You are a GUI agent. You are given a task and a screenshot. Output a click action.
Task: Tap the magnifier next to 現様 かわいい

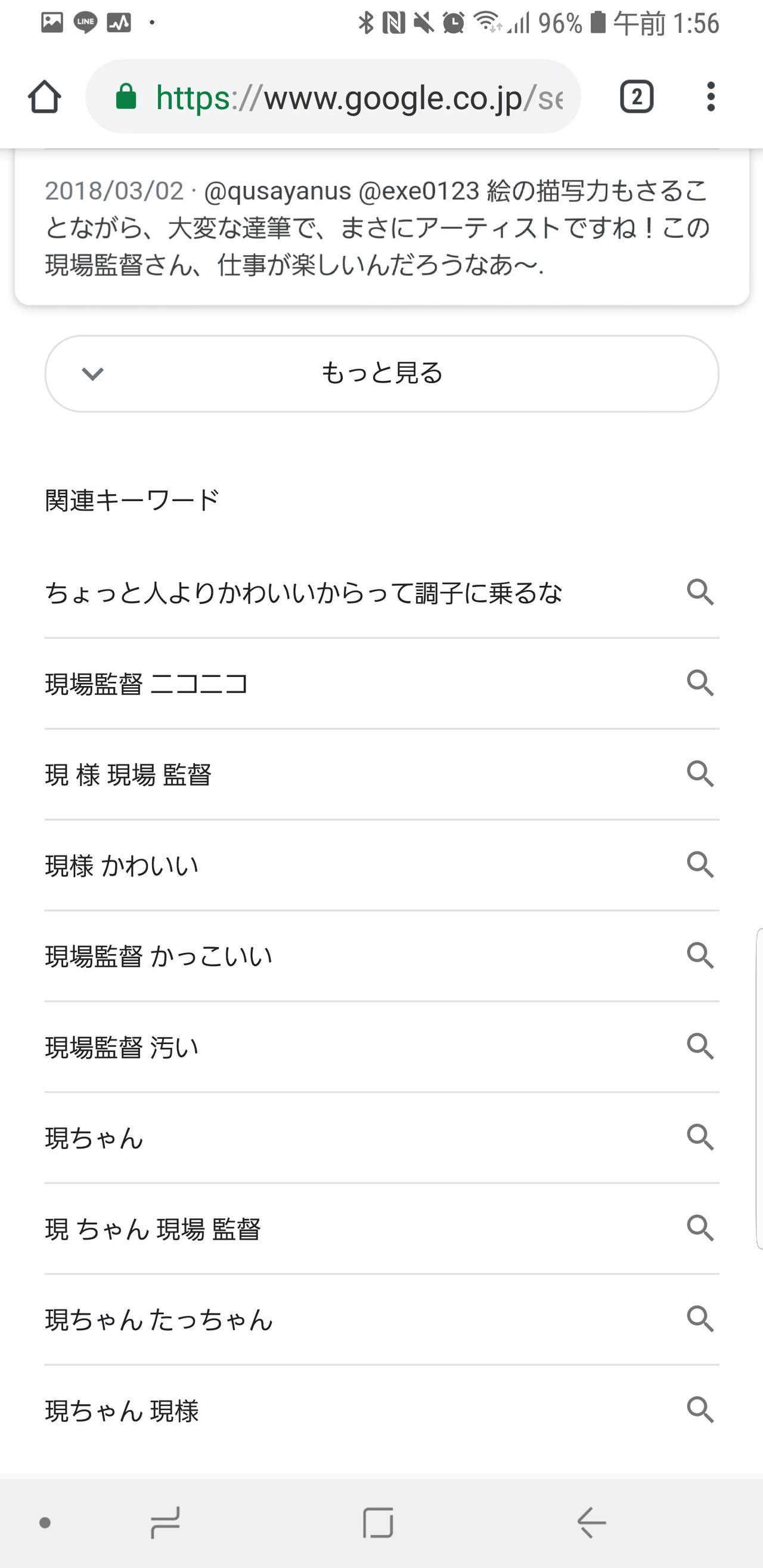point(700,865)
